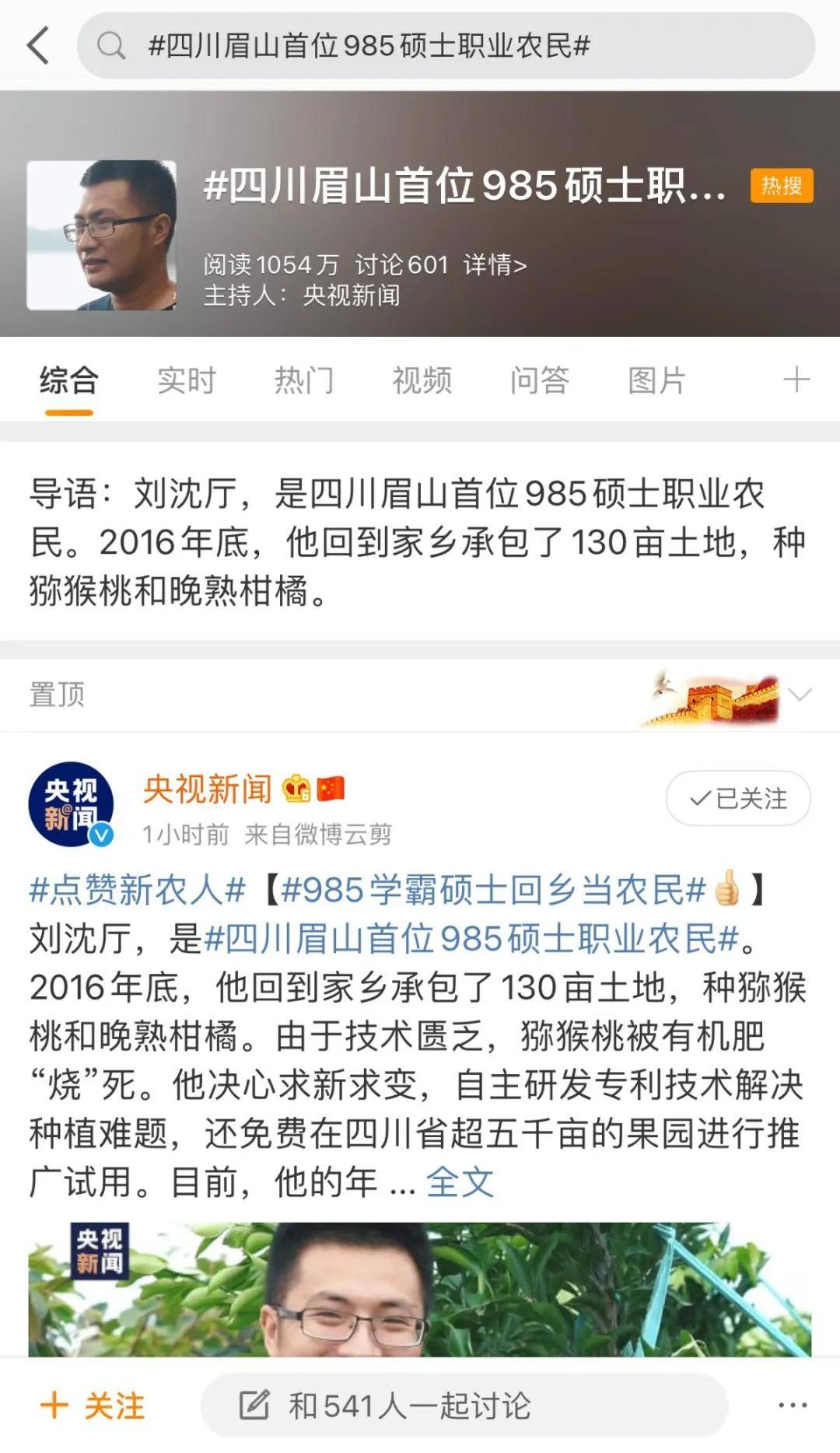
Task: Switch to the 视频 tab
Action: 422,380
